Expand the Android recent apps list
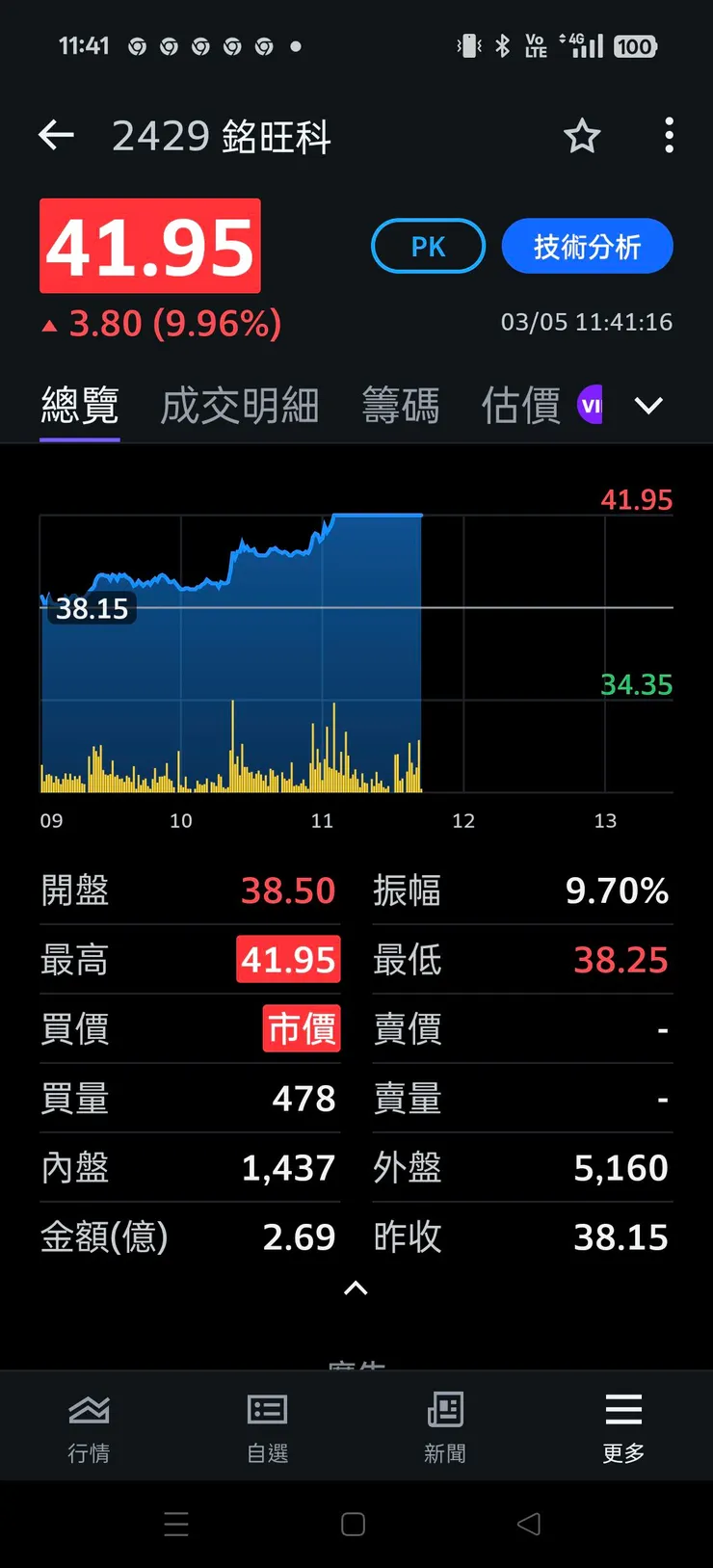The width and height of the screenshot is (713, 1568). (x=176, y=1524)
